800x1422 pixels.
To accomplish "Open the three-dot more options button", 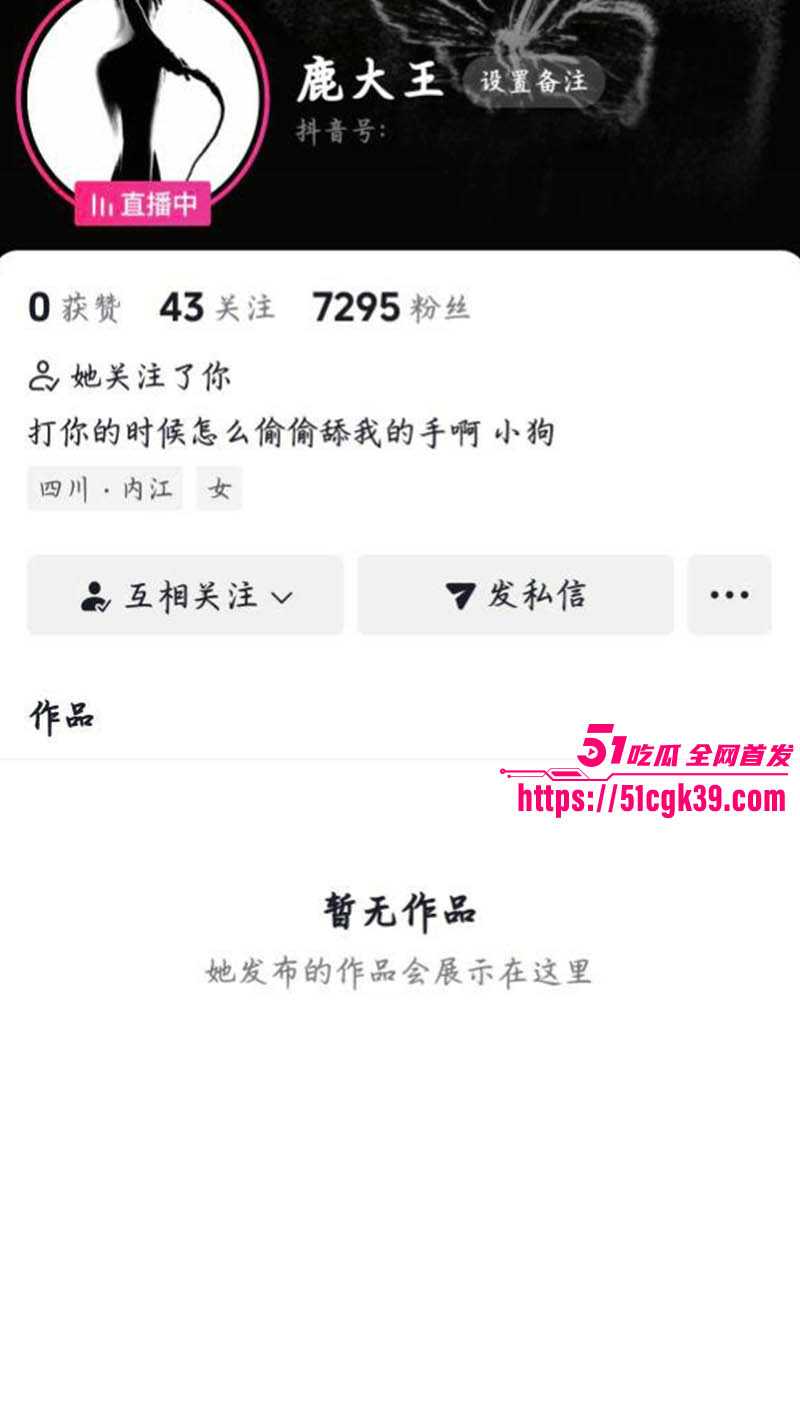I will coord(729,596).
